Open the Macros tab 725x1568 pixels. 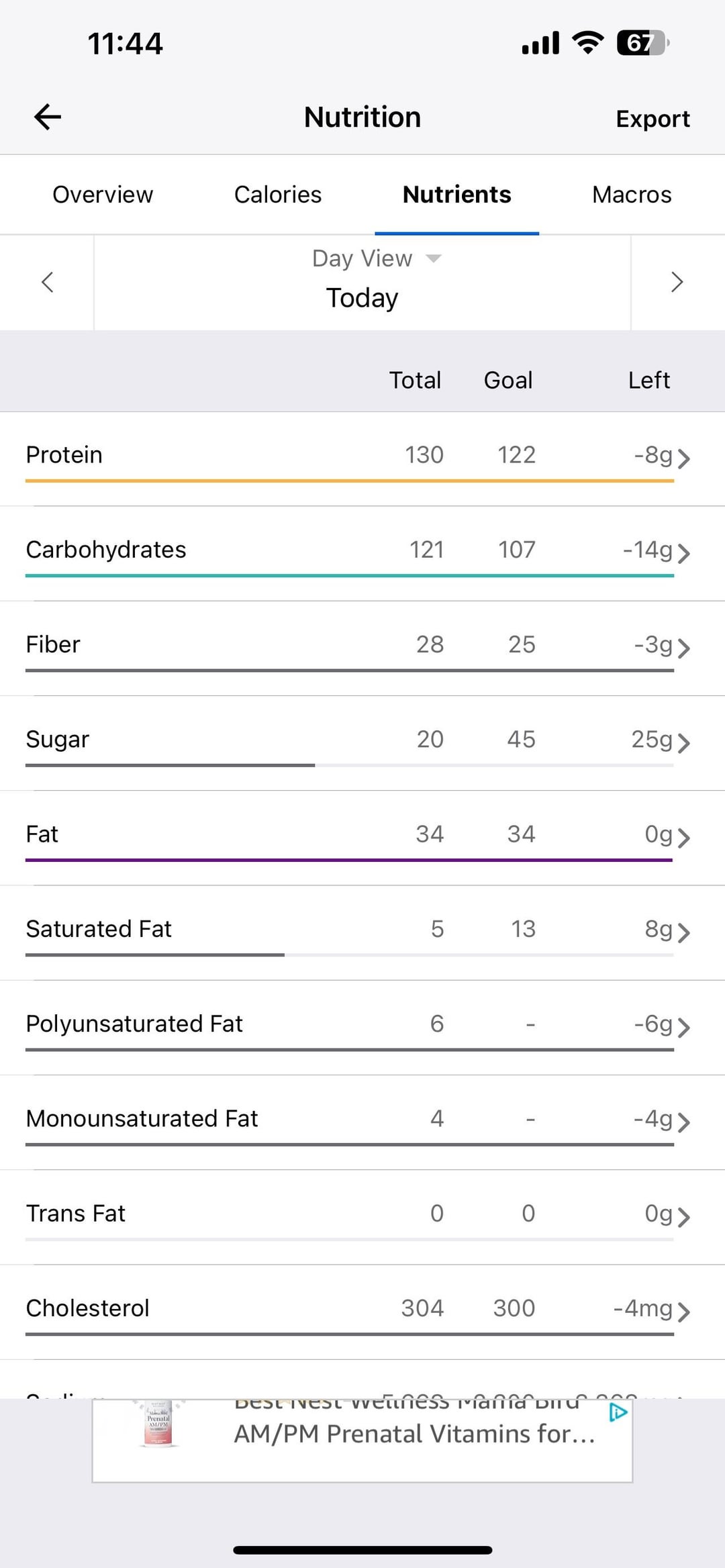[x=632, y=195]
